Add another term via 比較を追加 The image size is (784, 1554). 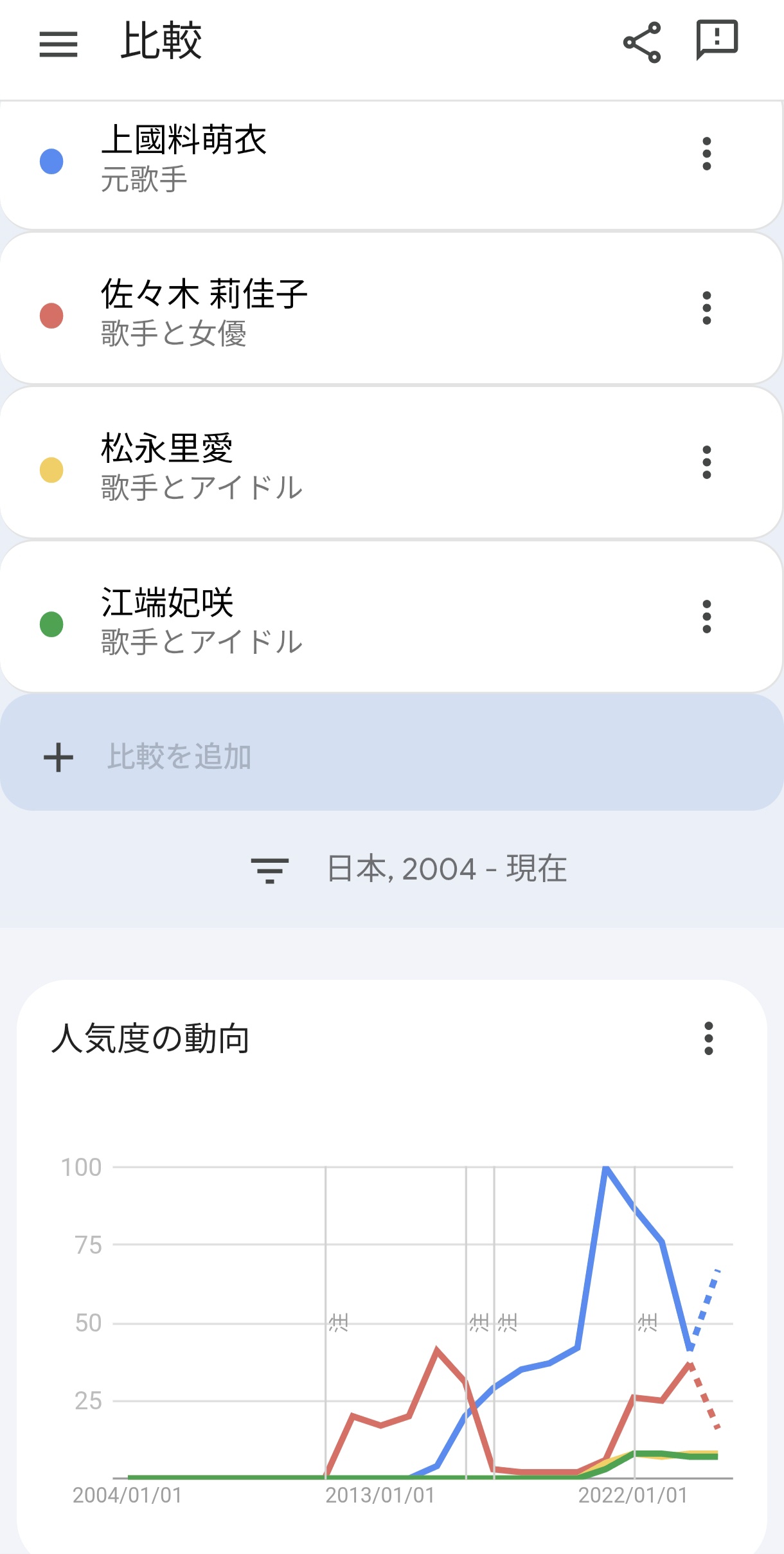coord(179,756)
